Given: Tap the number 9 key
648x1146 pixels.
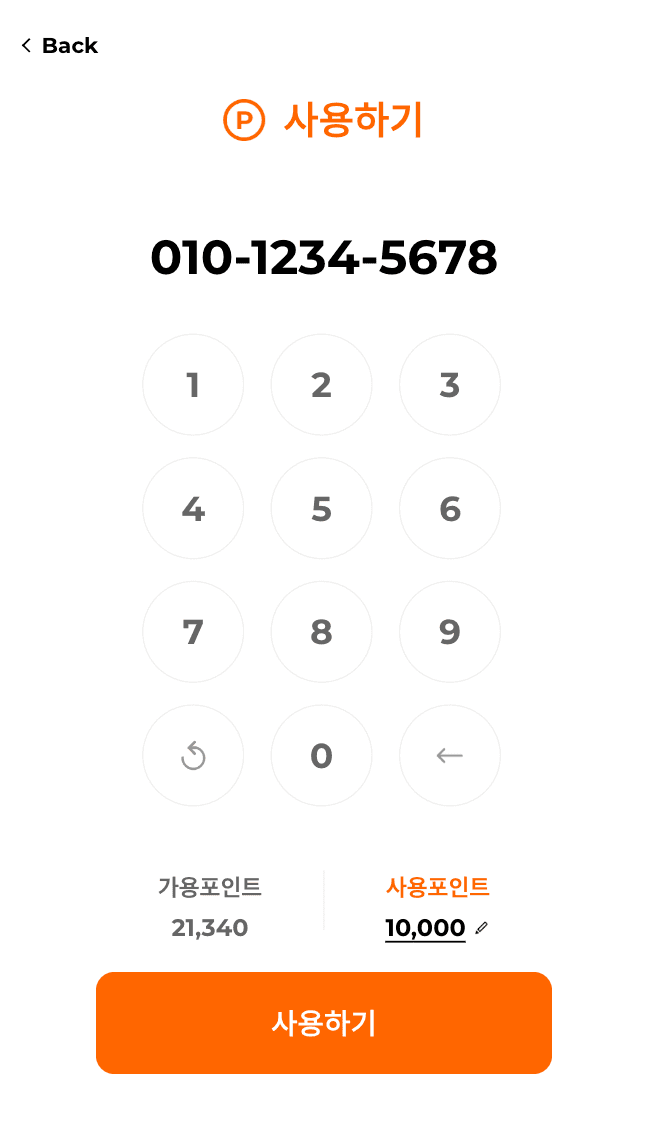Looking at the screenshot, I should tap(449, 632).
